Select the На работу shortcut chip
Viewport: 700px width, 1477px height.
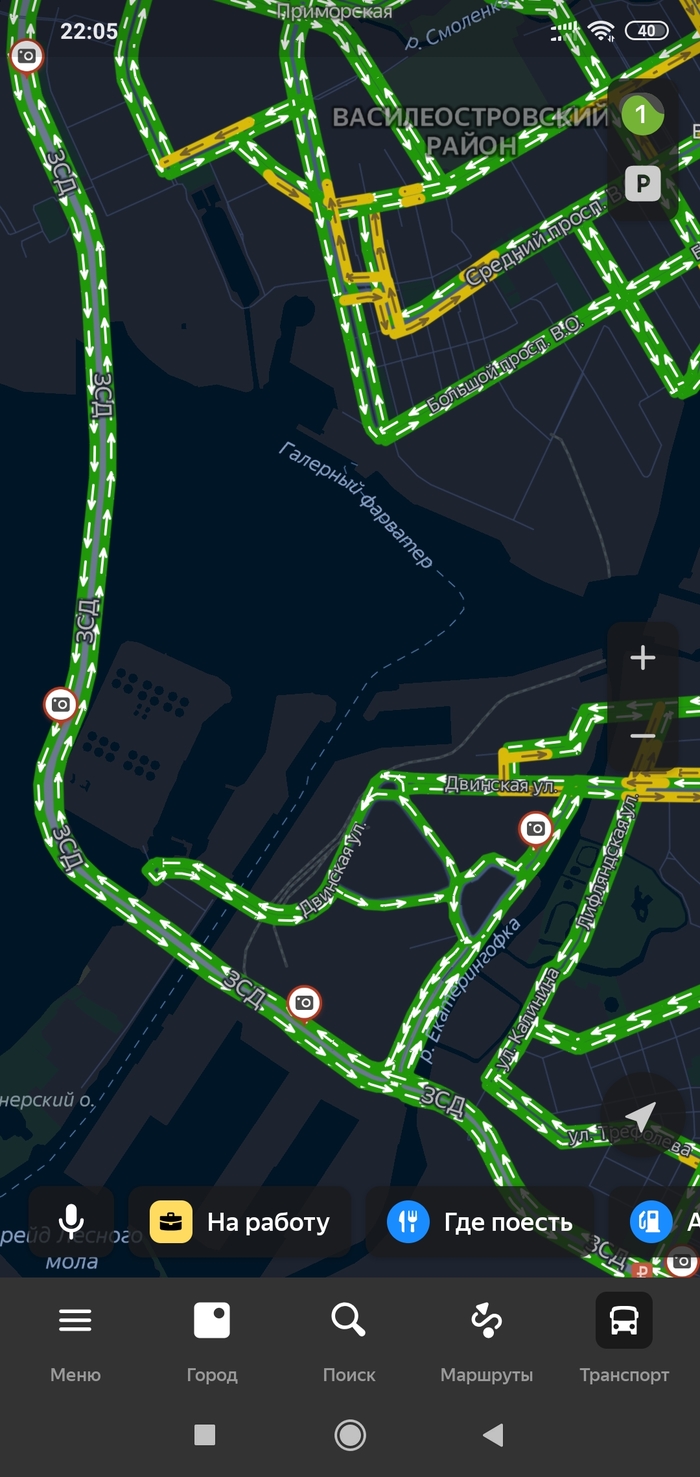coord(240,1221)
